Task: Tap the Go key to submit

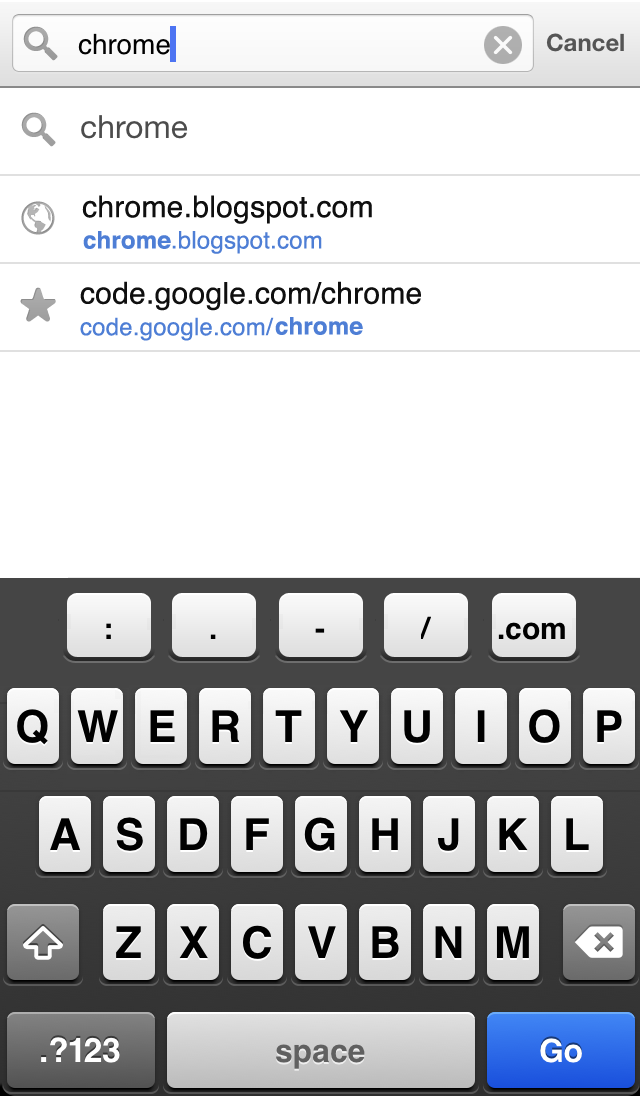Action: tap(561, 1050)
